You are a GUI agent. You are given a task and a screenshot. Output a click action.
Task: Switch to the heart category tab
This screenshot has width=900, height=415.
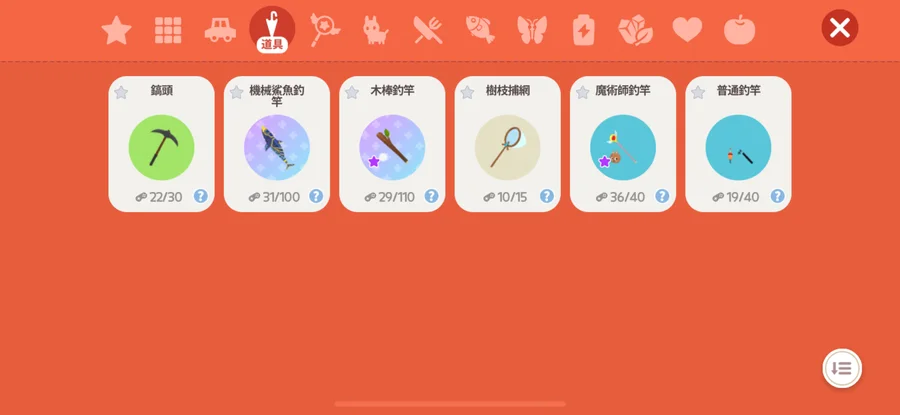tap(687, 30)
